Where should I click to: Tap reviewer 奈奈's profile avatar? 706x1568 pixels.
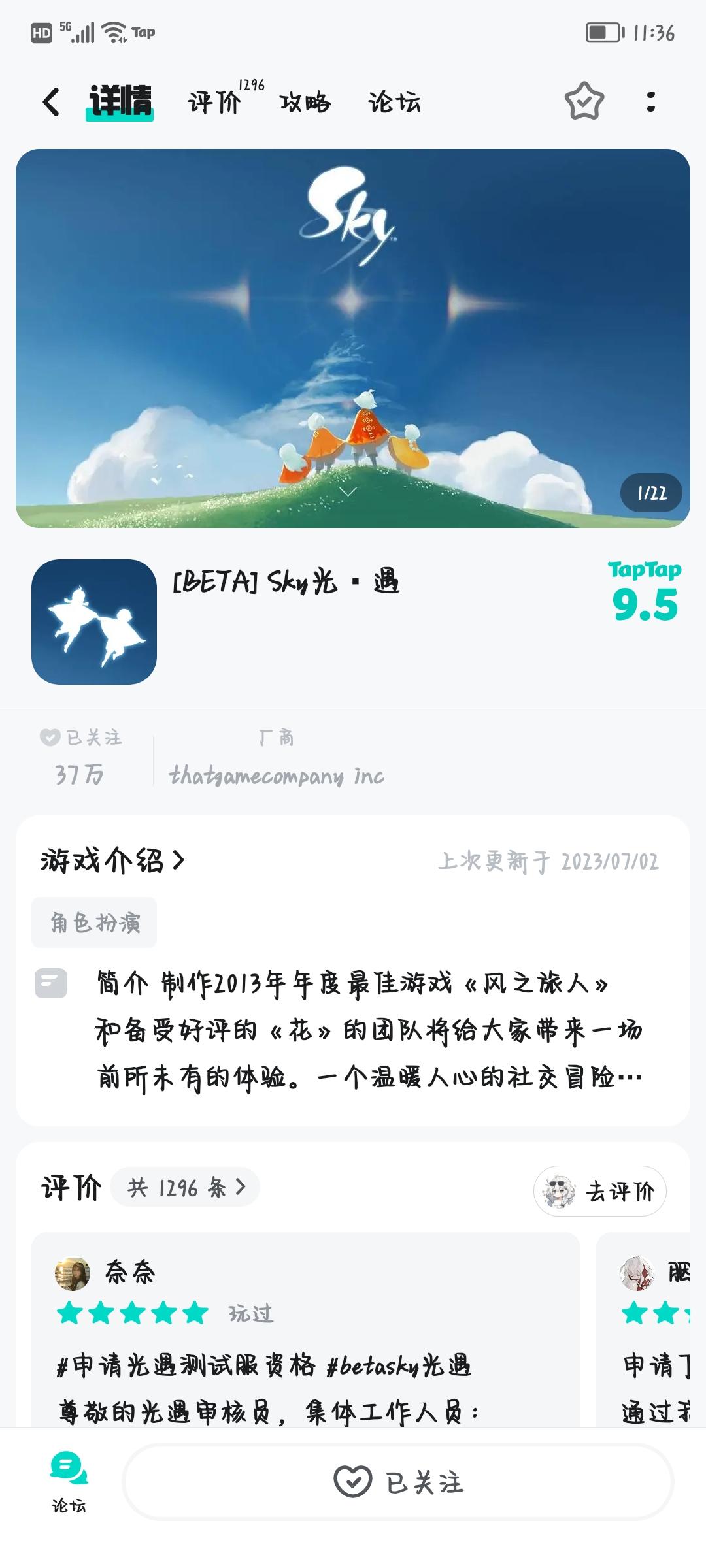click(x=73, y=1271)
